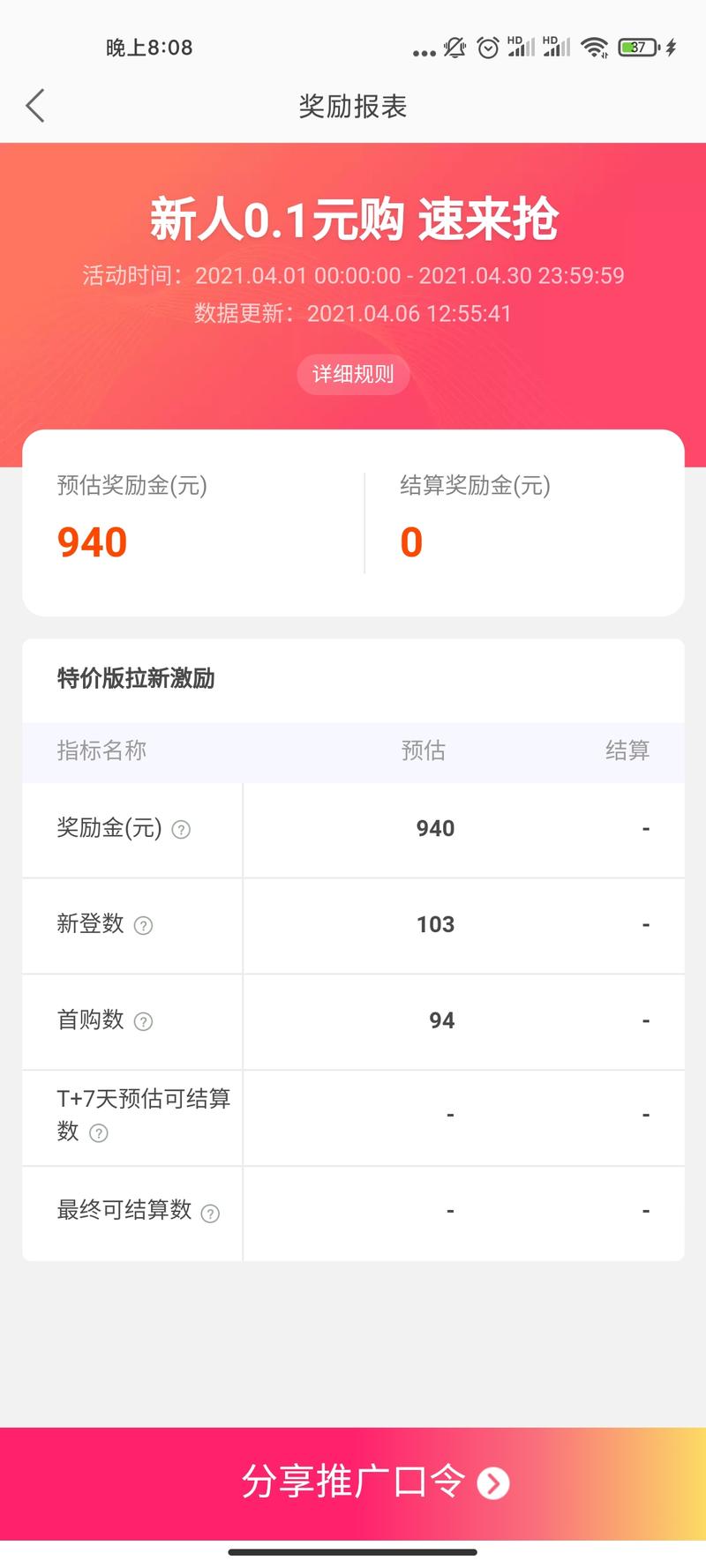Tap the question mark beside 最终可结算数
Image resolution: width=706 pixels, height=1568 pixels.
(x=209, y=1213)
